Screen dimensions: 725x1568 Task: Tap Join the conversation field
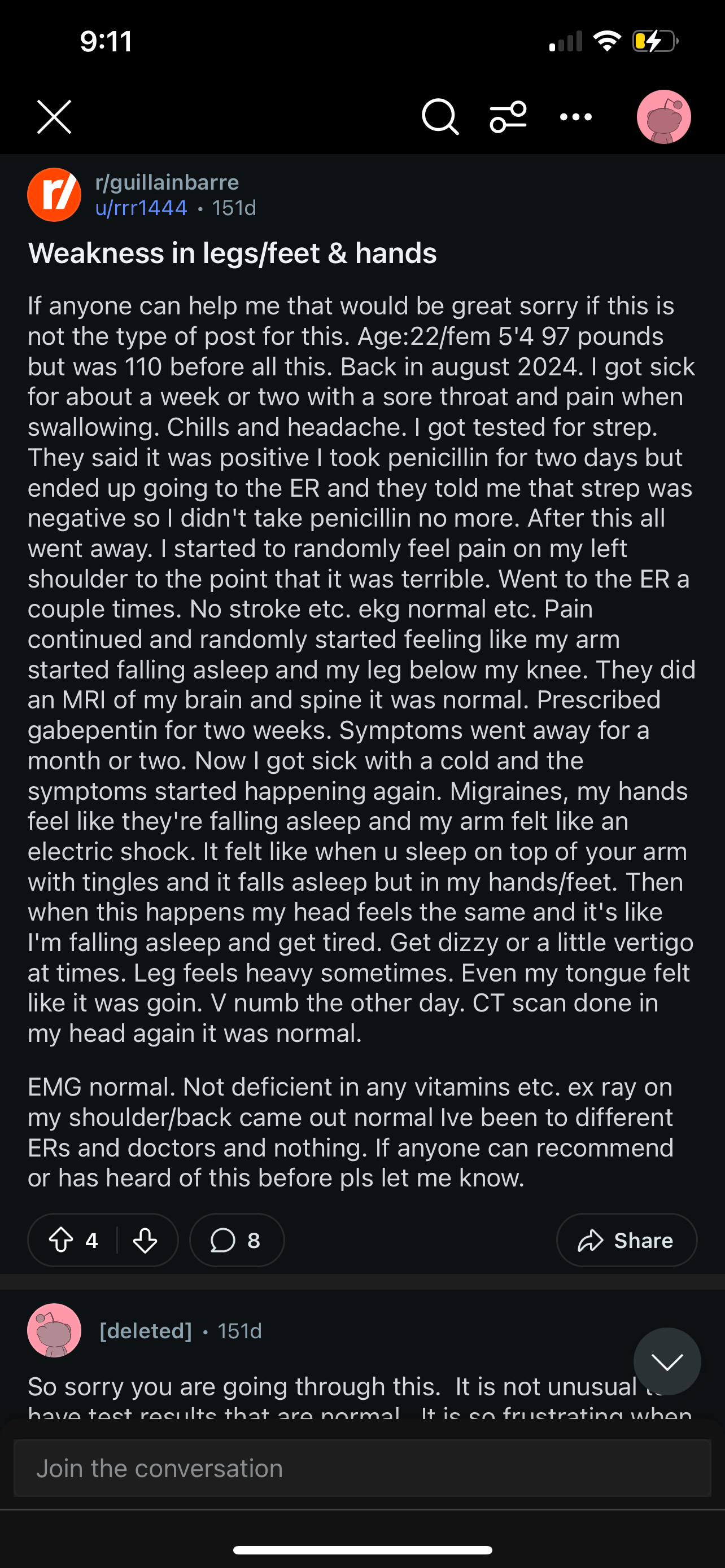[x=362, y=1468]
